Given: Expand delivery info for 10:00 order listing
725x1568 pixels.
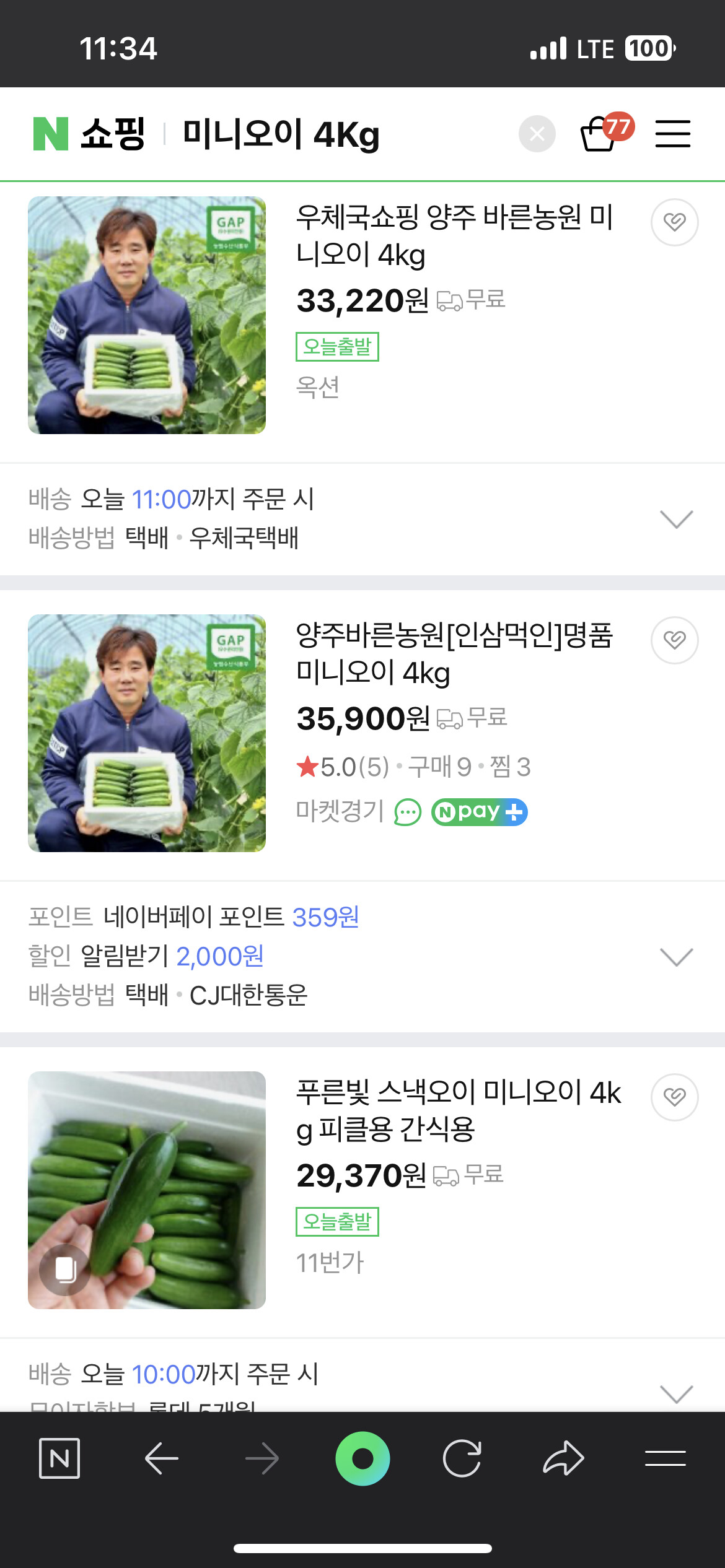Looking at the screenshot, I should pyautogui.click(x=676, y=1393).
